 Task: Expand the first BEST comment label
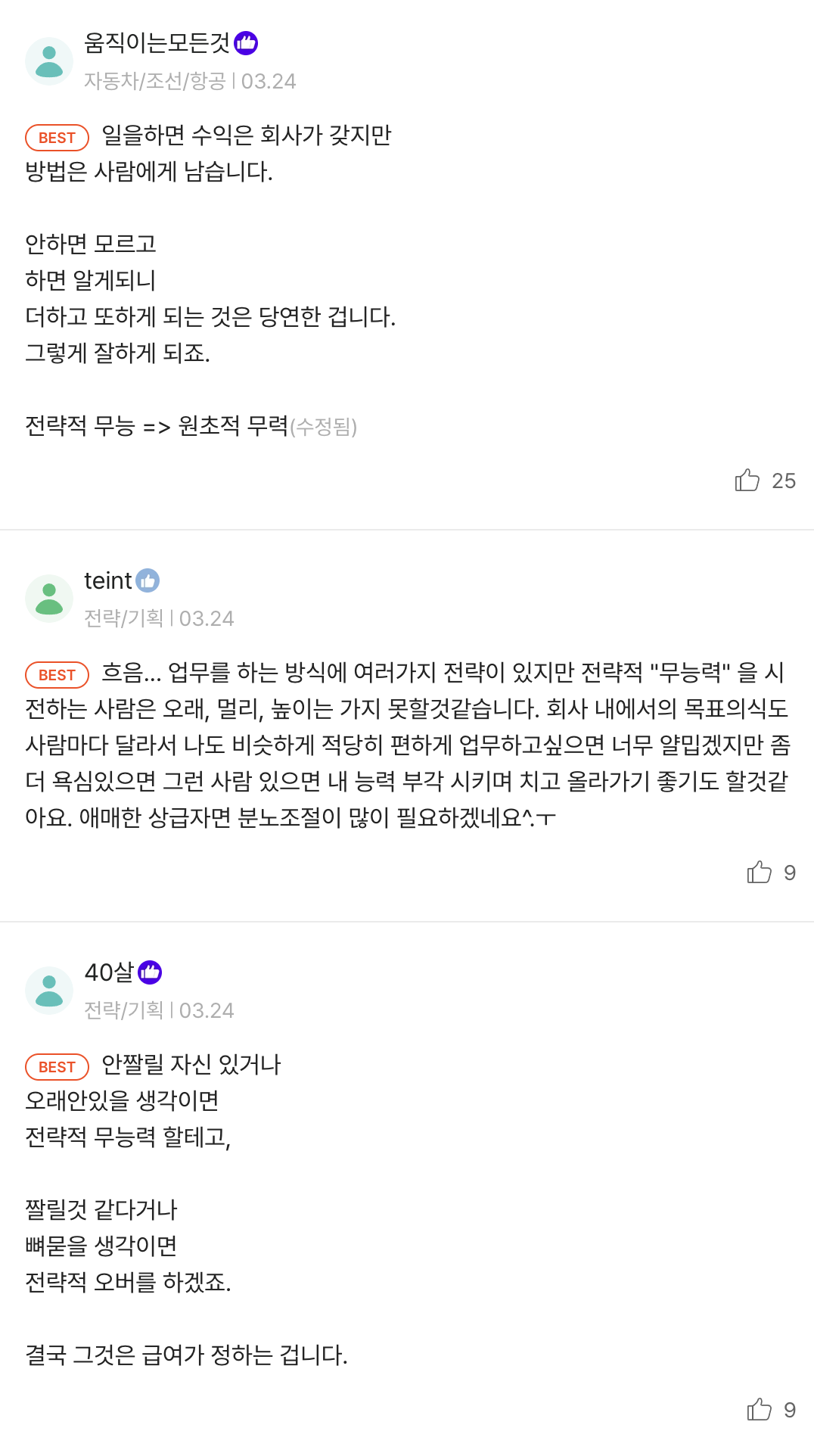[x=55, y=137]
